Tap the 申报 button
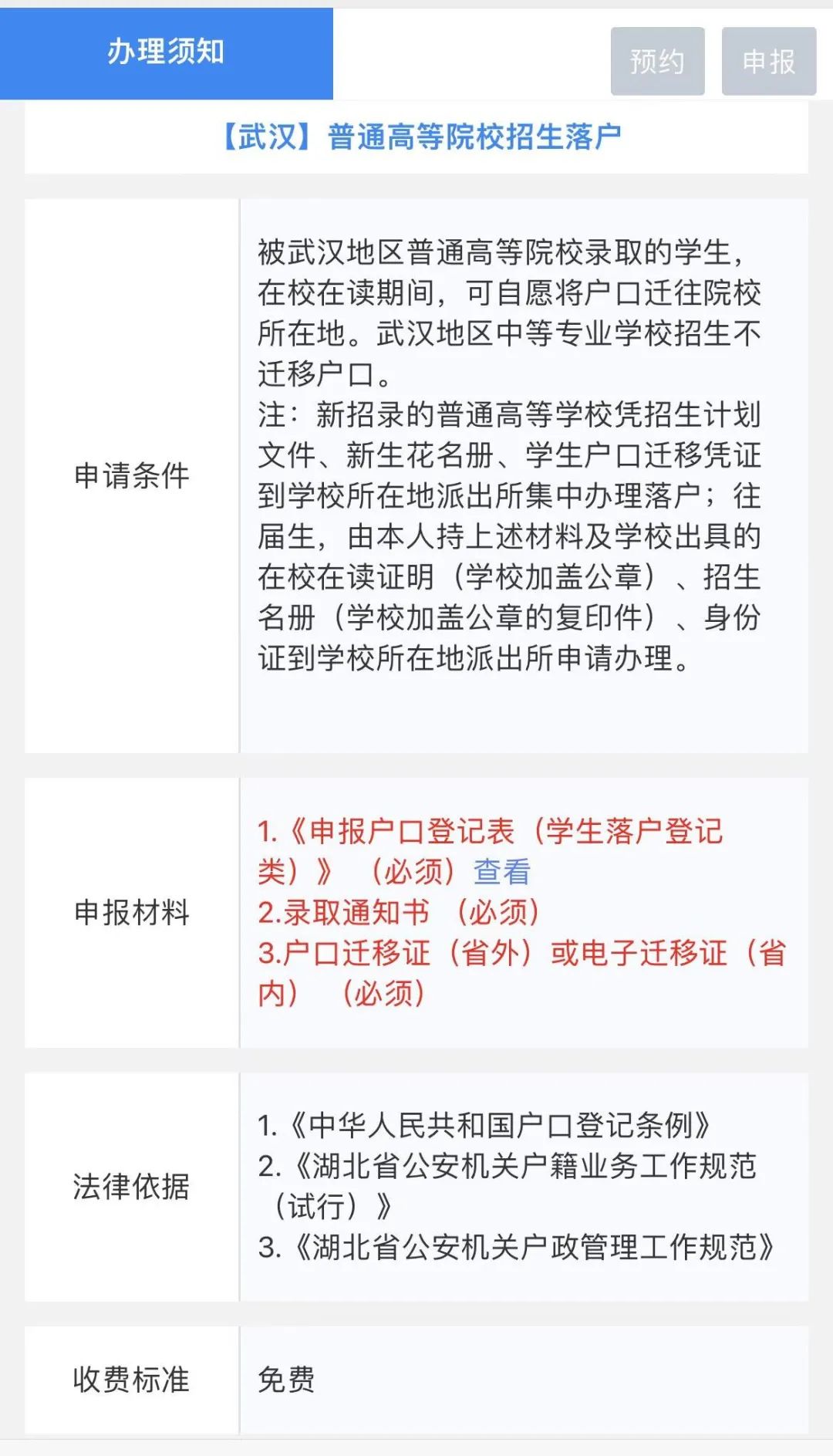The width and height of the screenshot is (833, 1456). (x=768, y=62)
